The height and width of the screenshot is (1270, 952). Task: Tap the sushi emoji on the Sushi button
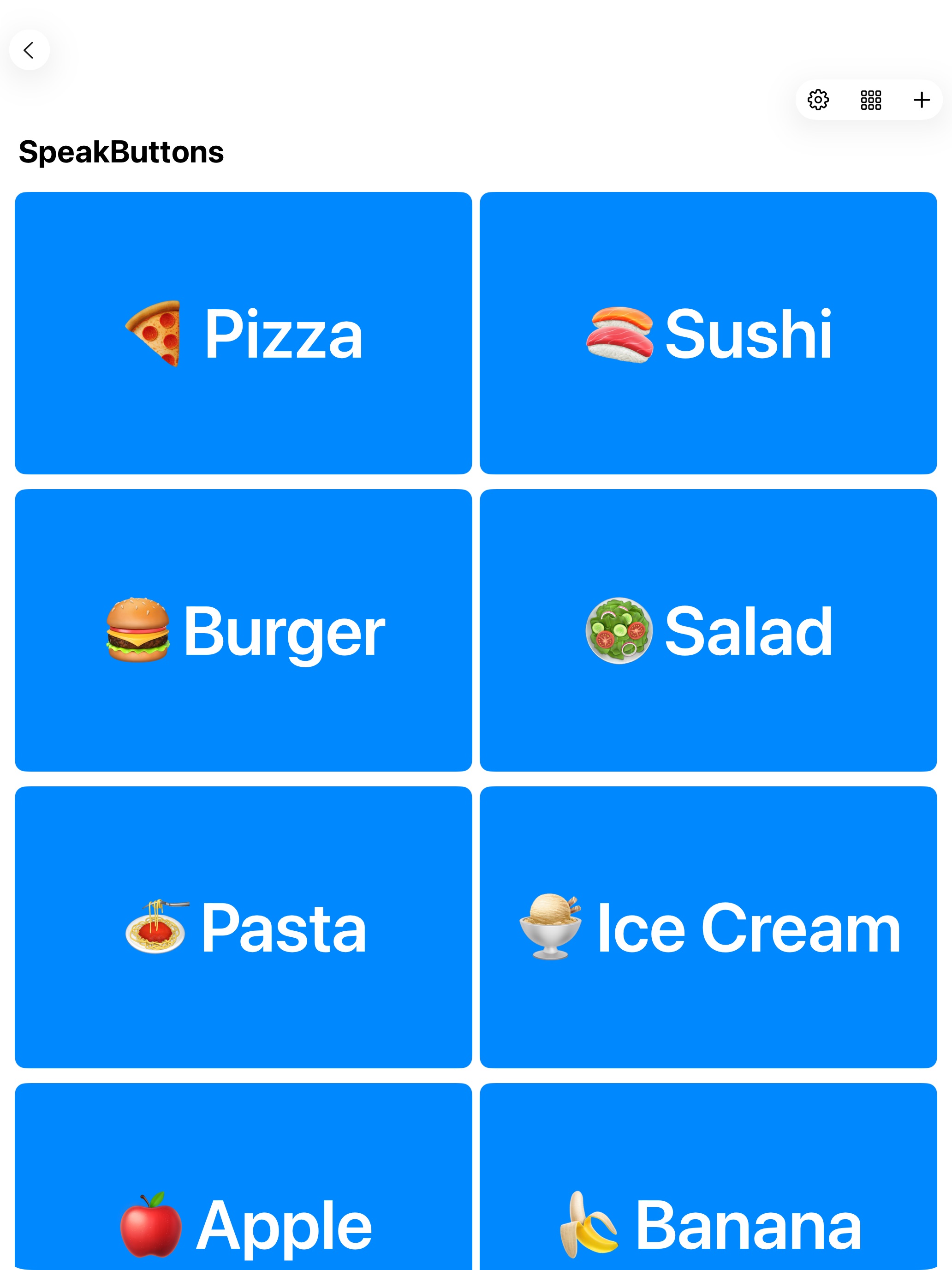[620, 332]
